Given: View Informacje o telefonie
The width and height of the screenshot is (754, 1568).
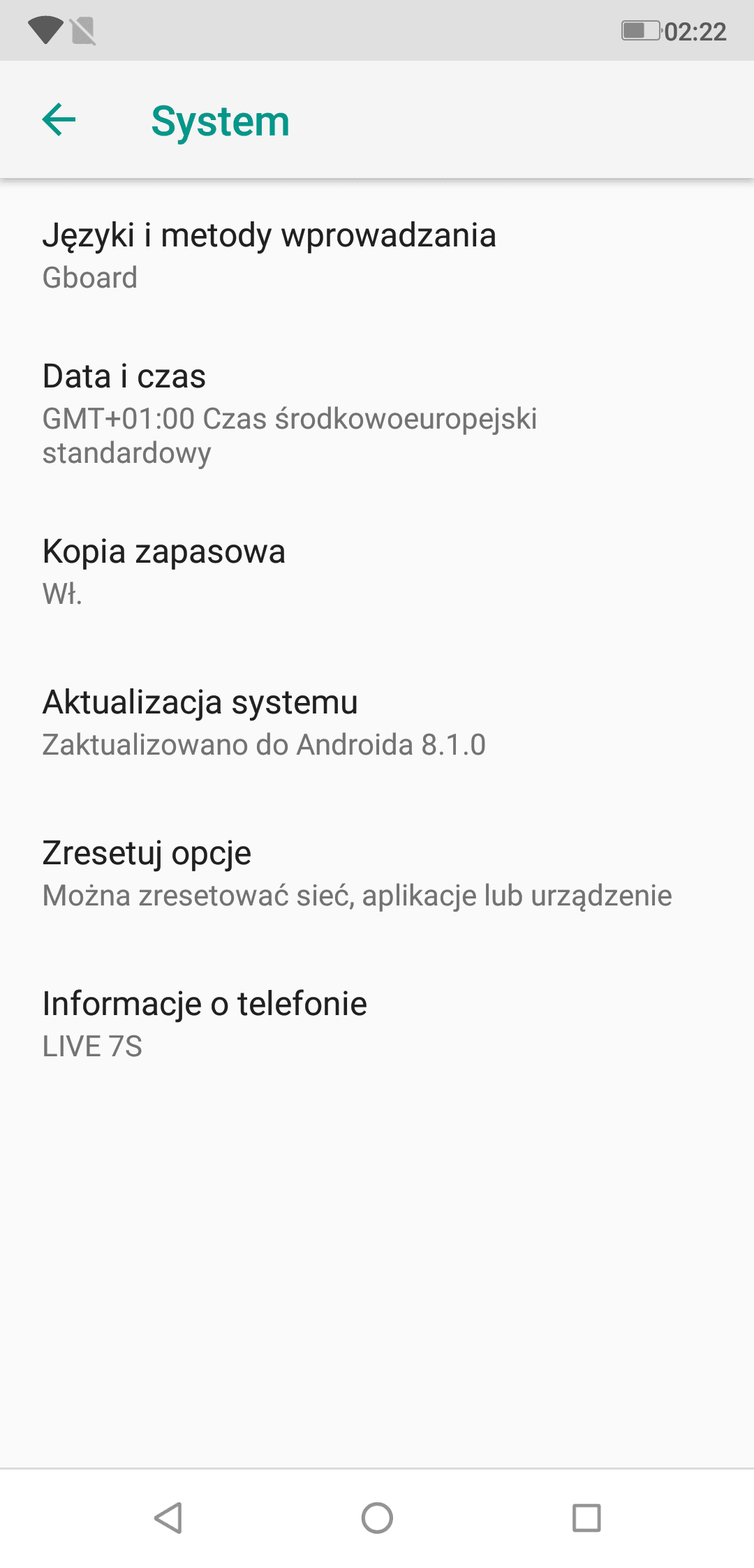Looking at the screenshot, I should [x=377, y=1024].
